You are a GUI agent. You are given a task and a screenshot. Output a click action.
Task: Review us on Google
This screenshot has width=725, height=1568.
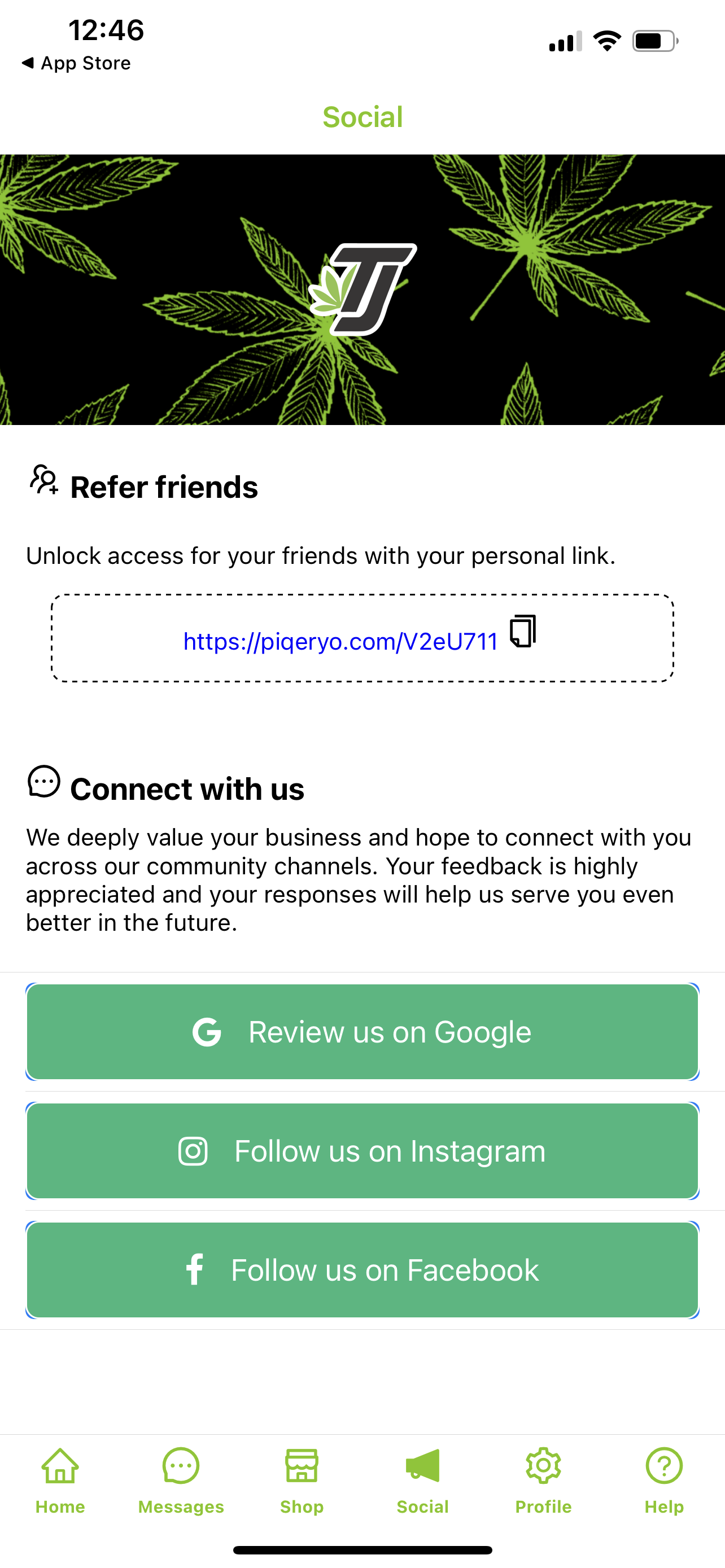[x=362, y=1032]
